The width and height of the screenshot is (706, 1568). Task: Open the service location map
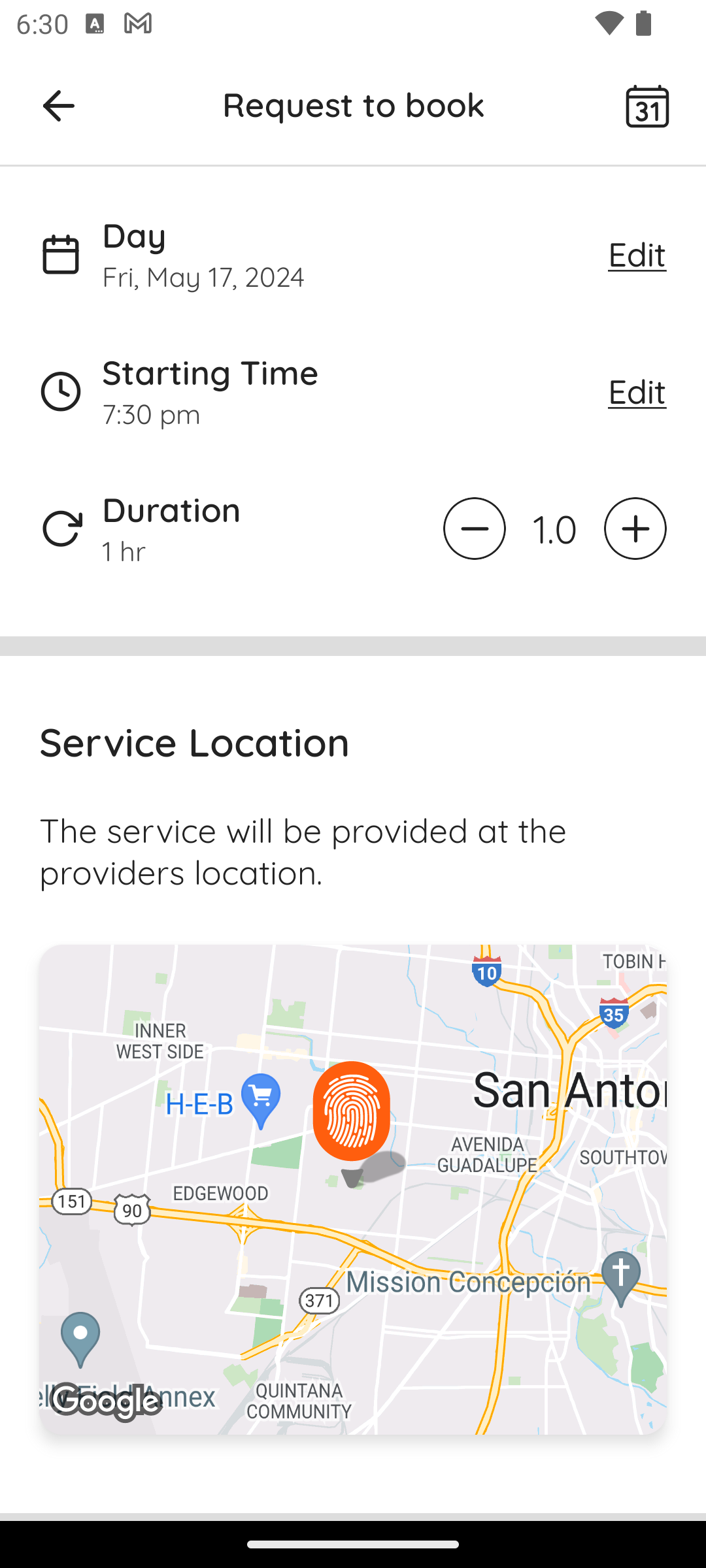(353, 1189)
